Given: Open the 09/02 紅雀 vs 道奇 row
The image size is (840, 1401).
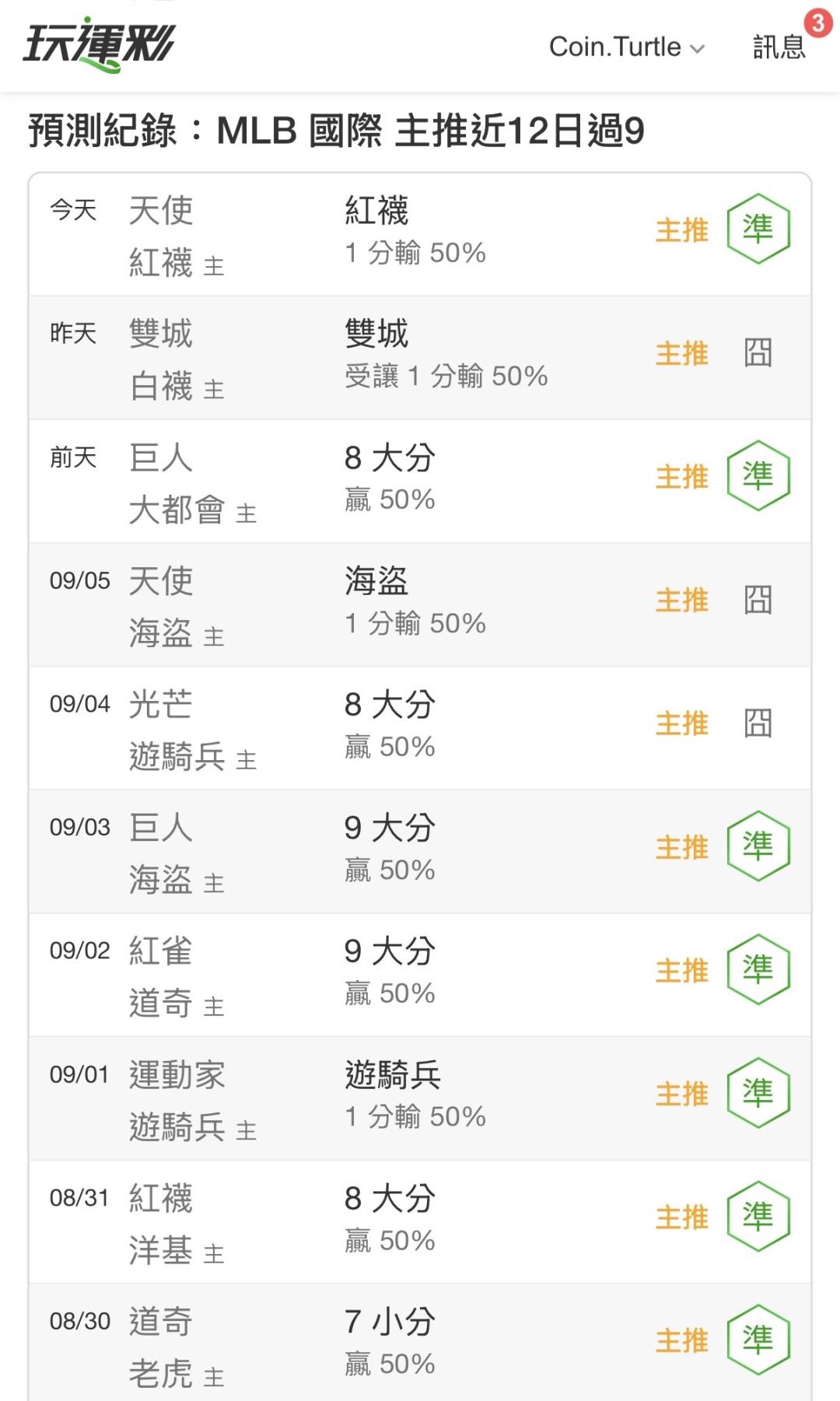Looking at the screenshot, I should pyautogui.click(x=420, y=975).
